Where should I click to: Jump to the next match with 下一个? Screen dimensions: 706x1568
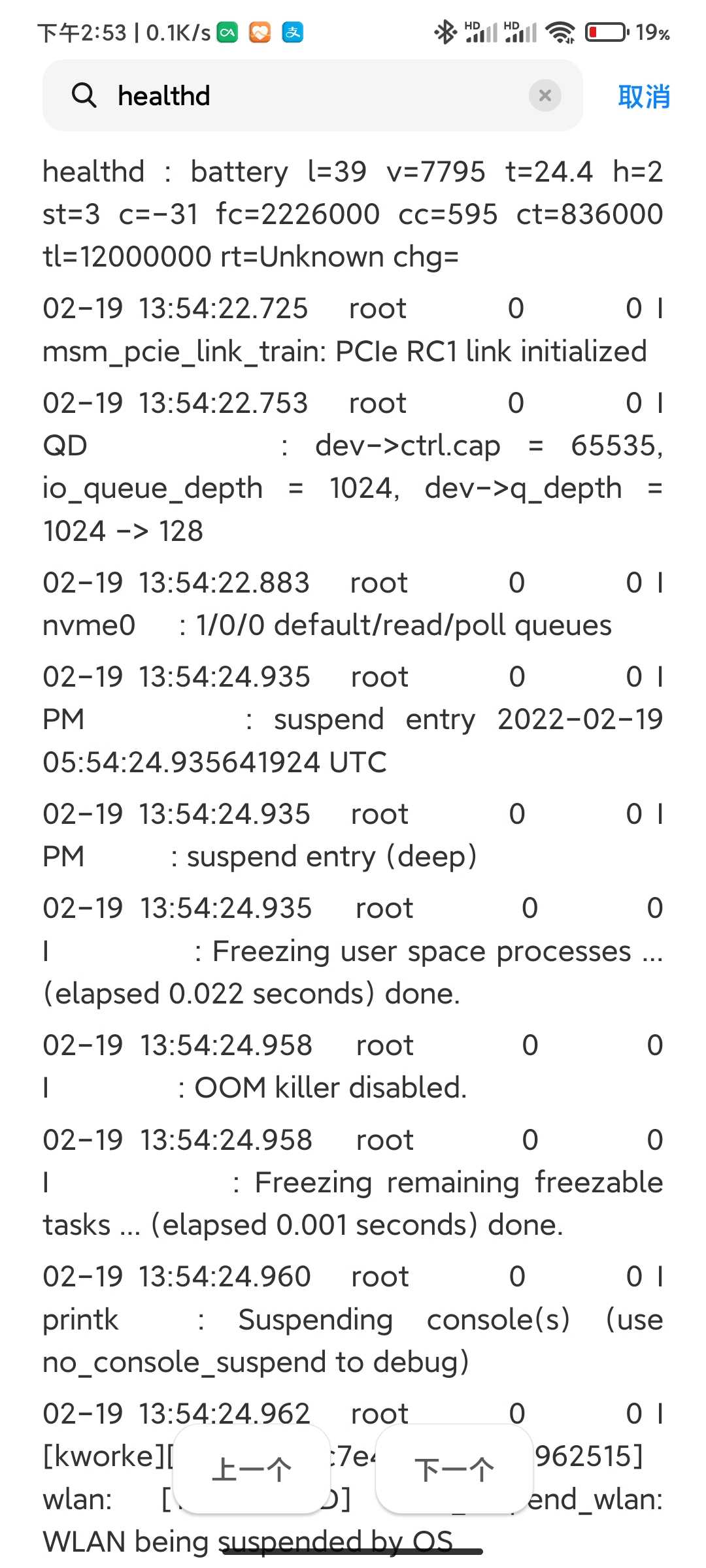click(454, 1469)
